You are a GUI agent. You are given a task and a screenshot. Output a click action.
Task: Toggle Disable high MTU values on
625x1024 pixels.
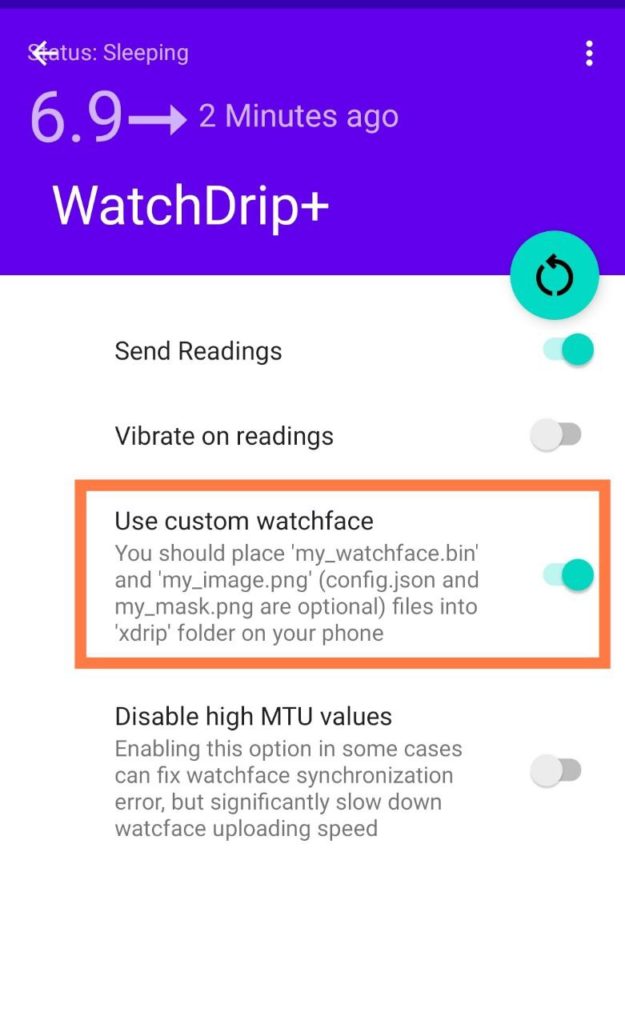coord(556,771)
